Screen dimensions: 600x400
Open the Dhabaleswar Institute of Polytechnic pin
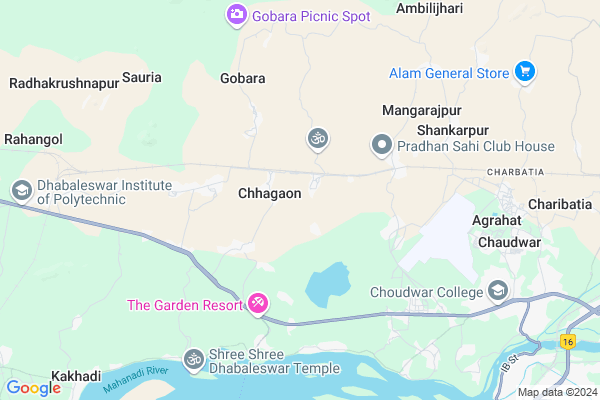point(21,190)
